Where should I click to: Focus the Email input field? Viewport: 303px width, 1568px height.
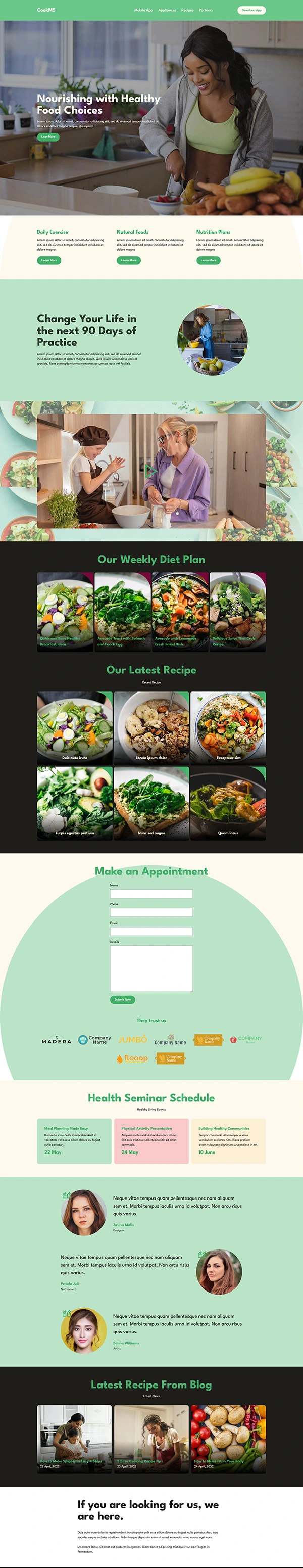(x=151, y=931)
